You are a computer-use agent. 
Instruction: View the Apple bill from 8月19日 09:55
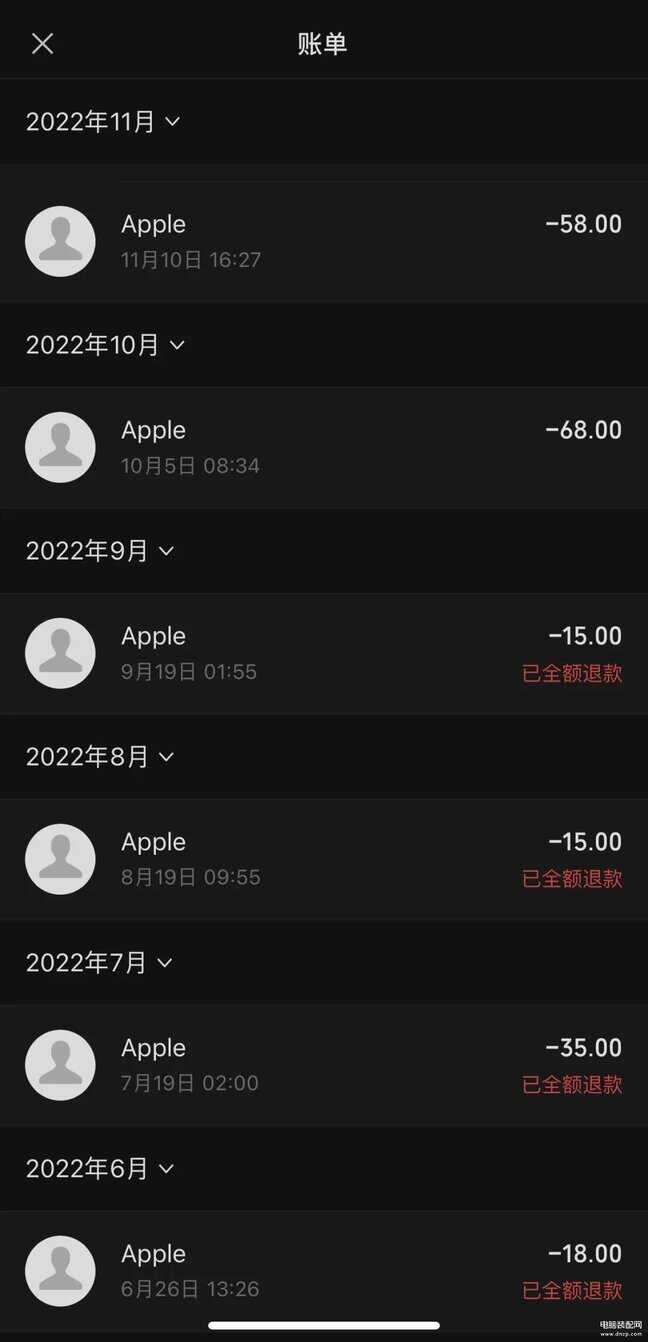click(x=324, y=859)
